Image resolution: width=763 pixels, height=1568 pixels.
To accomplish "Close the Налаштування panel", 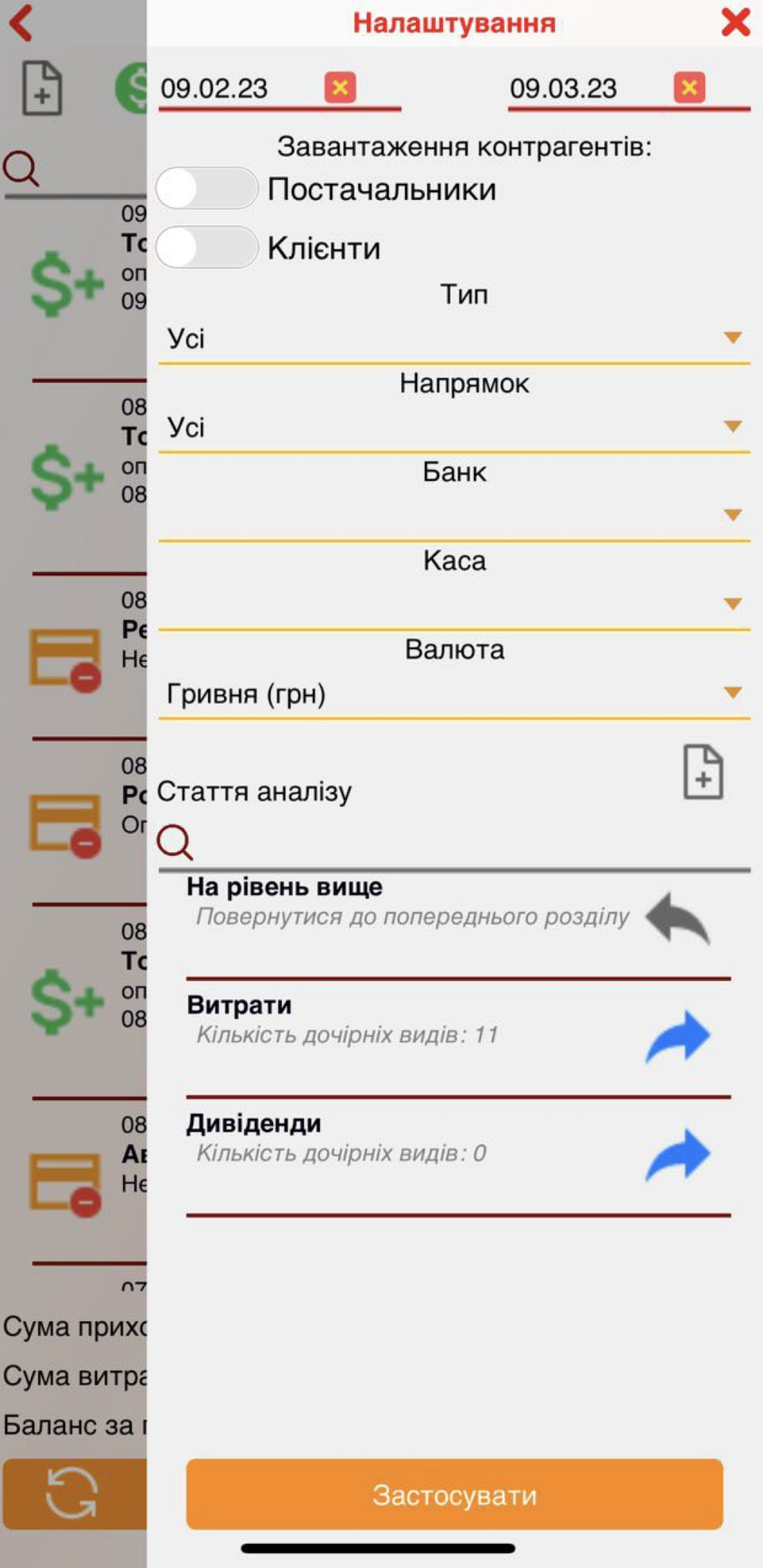I will tap(734, 23).
